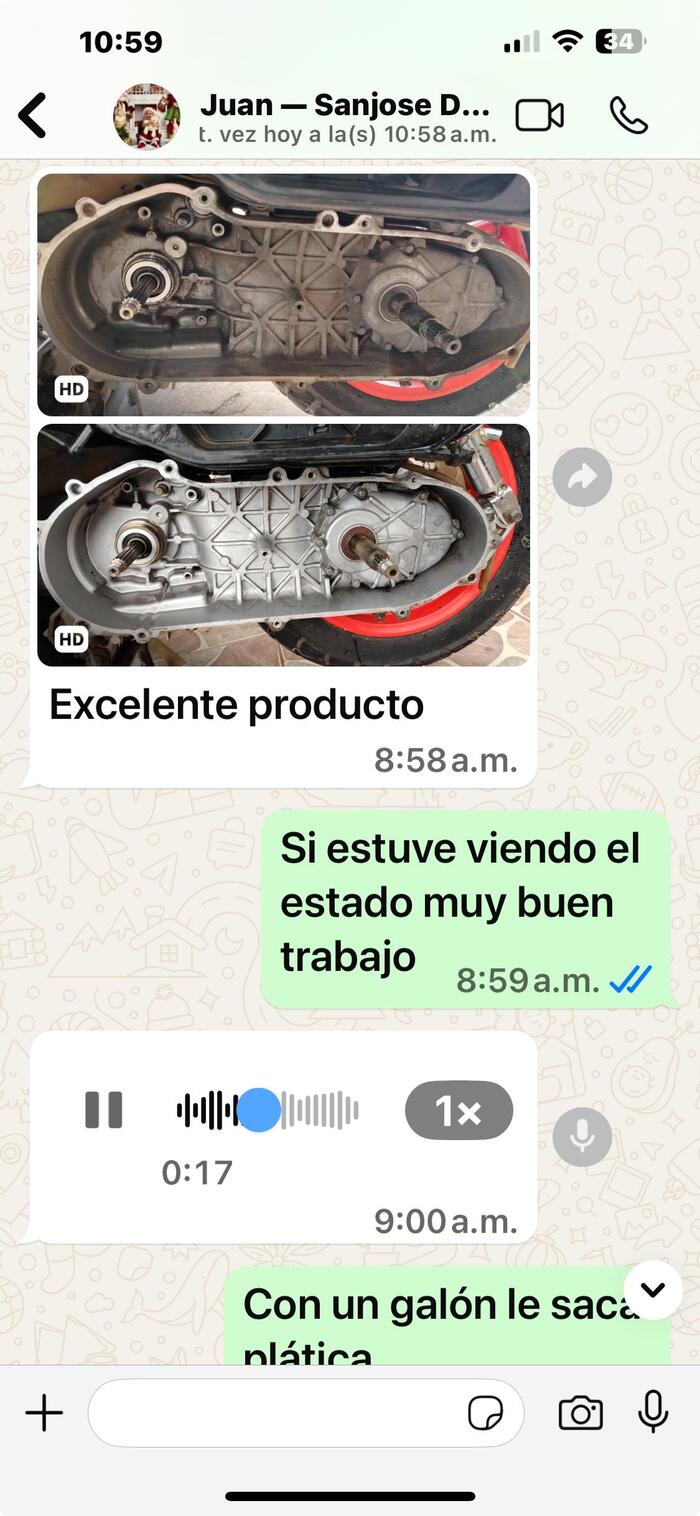700x1516 pixels.
Task: Open the attachments plus menu
Action: [44, 1413]
